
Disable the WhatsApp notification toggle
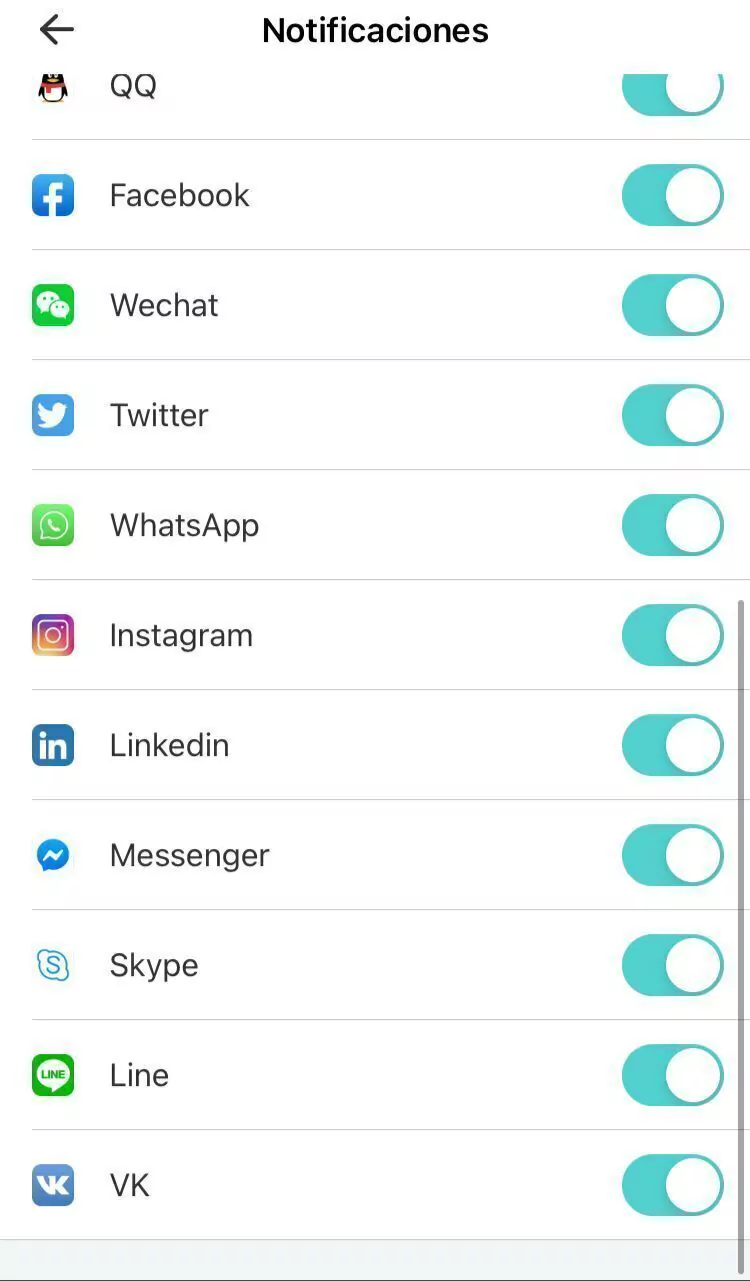coord(672,525)
